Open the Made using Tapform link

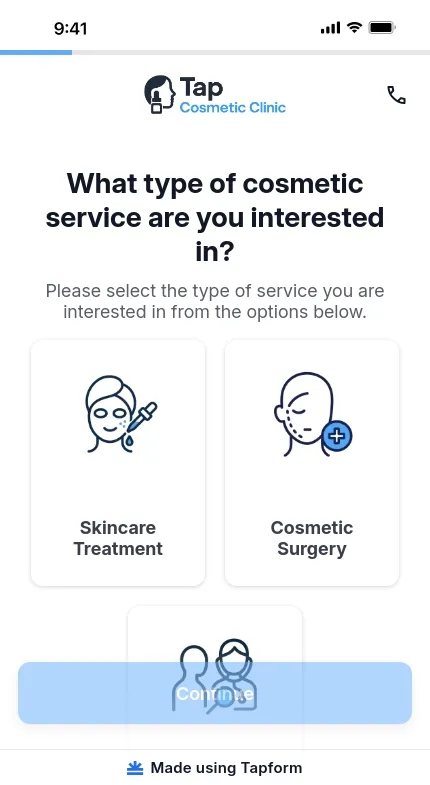pos(215,767)
